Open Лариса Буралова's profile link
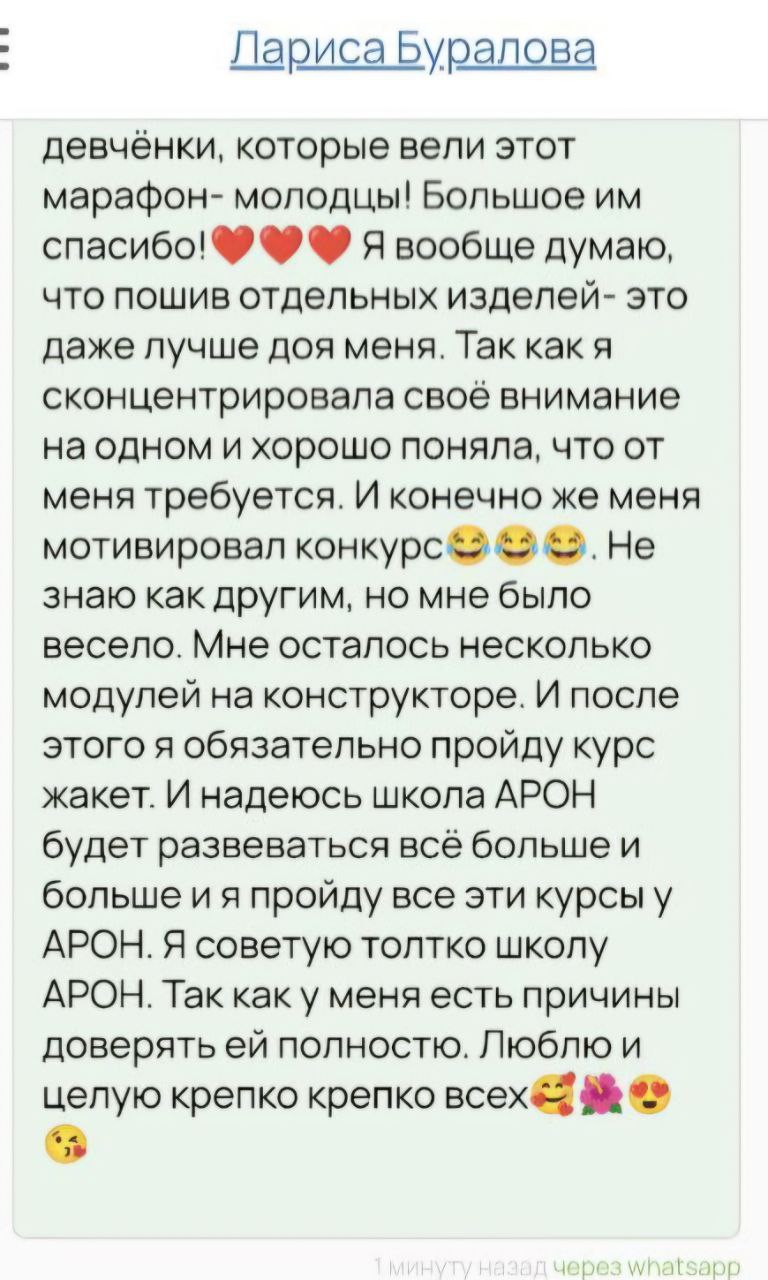This screenshot has width=768, height=1280. 413,49
